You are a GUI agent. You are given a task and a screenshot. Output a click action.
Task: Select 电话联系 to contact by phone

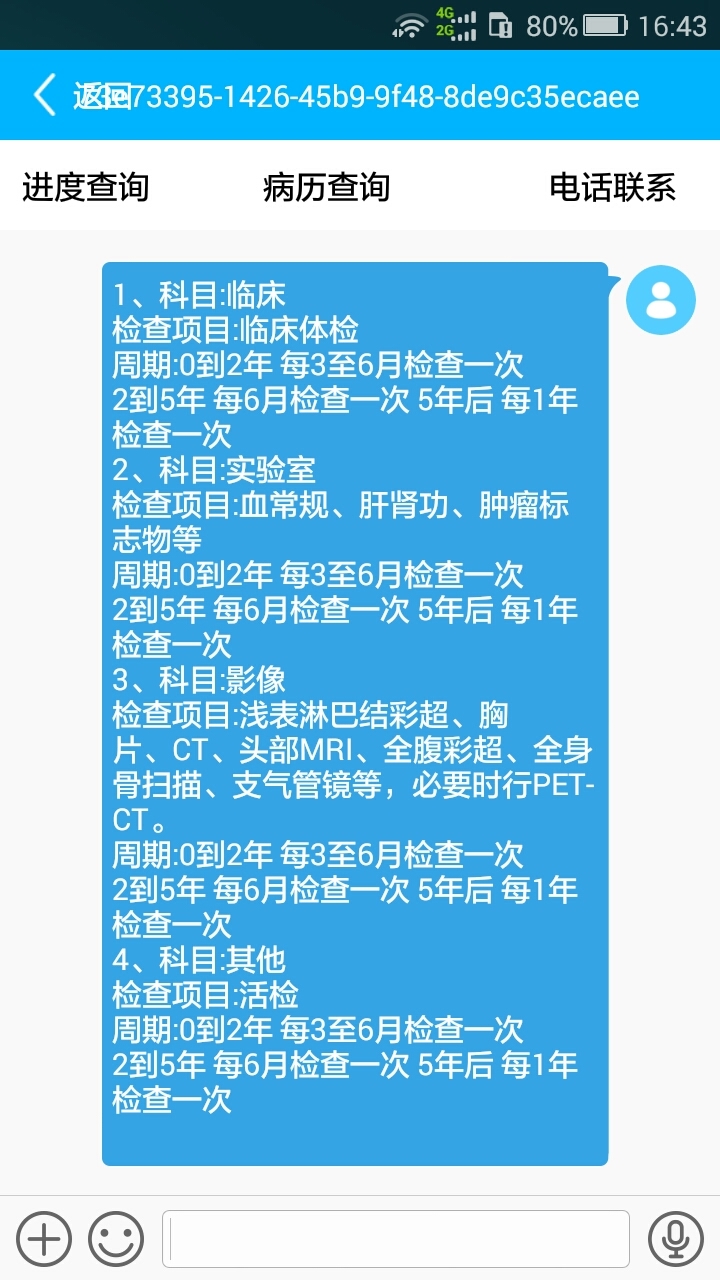pyautogui.click(x=612, y=187)
